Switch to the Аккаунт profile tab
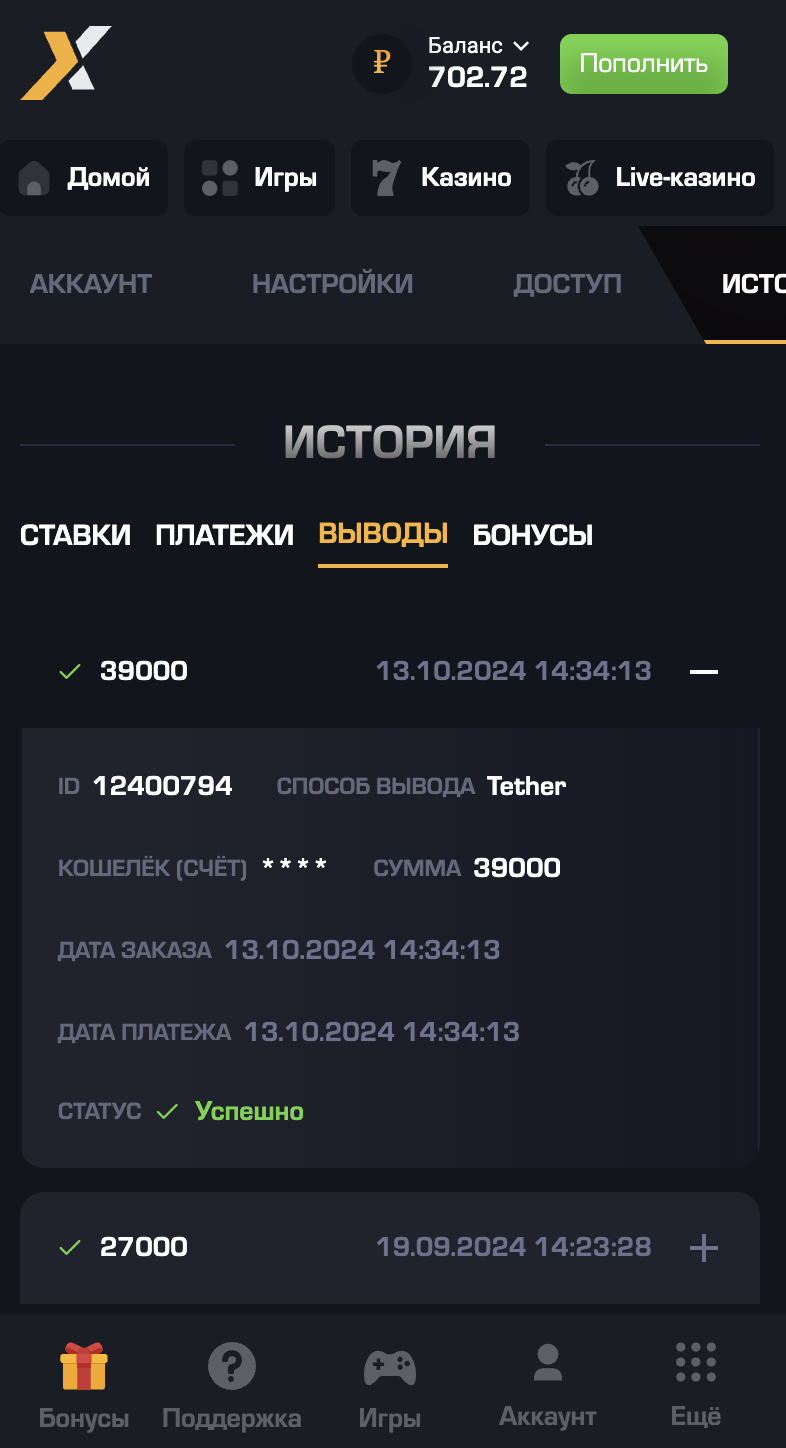Viewport: 786px width, 1448px height. click(91, 284)
